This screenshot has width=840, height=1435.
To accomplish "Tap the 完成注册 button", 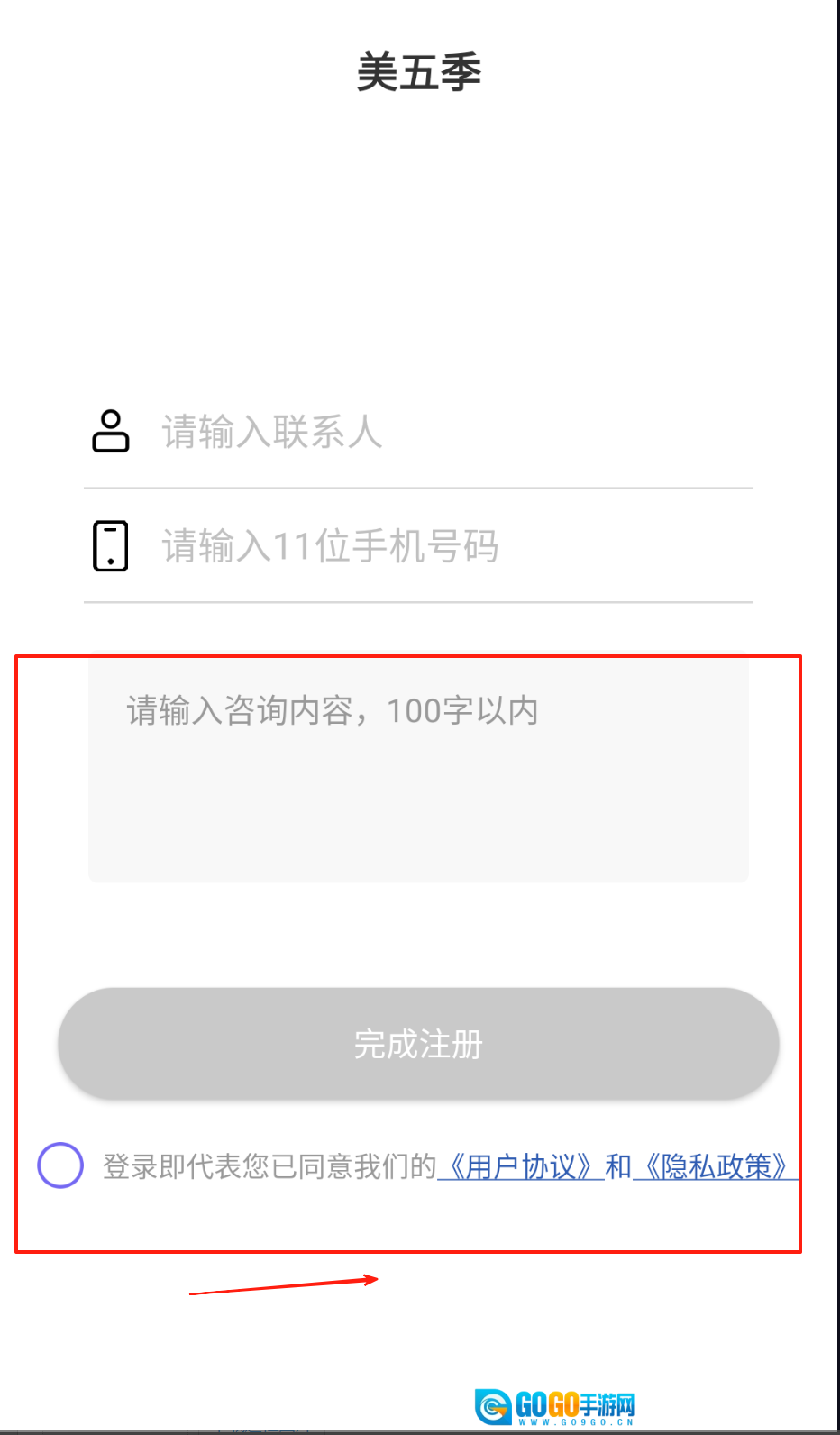I will pyautogui.click(x=418, y=1044).
